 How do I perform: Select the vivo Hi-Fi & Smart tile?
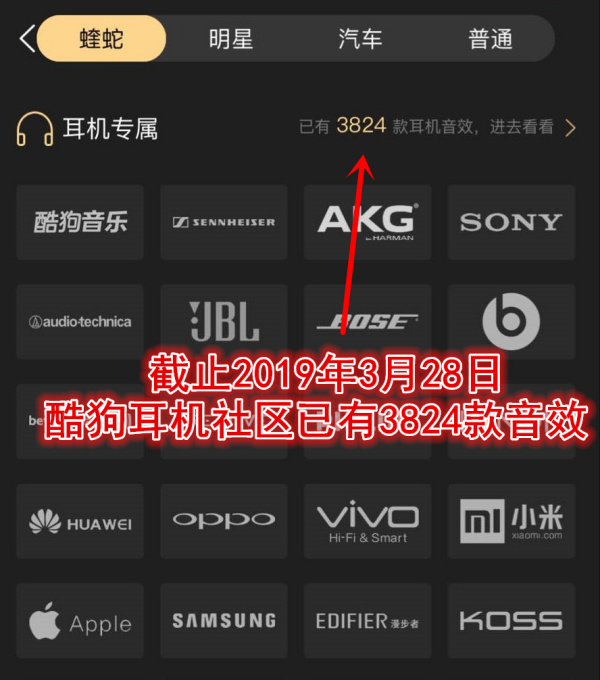point(367,521)
